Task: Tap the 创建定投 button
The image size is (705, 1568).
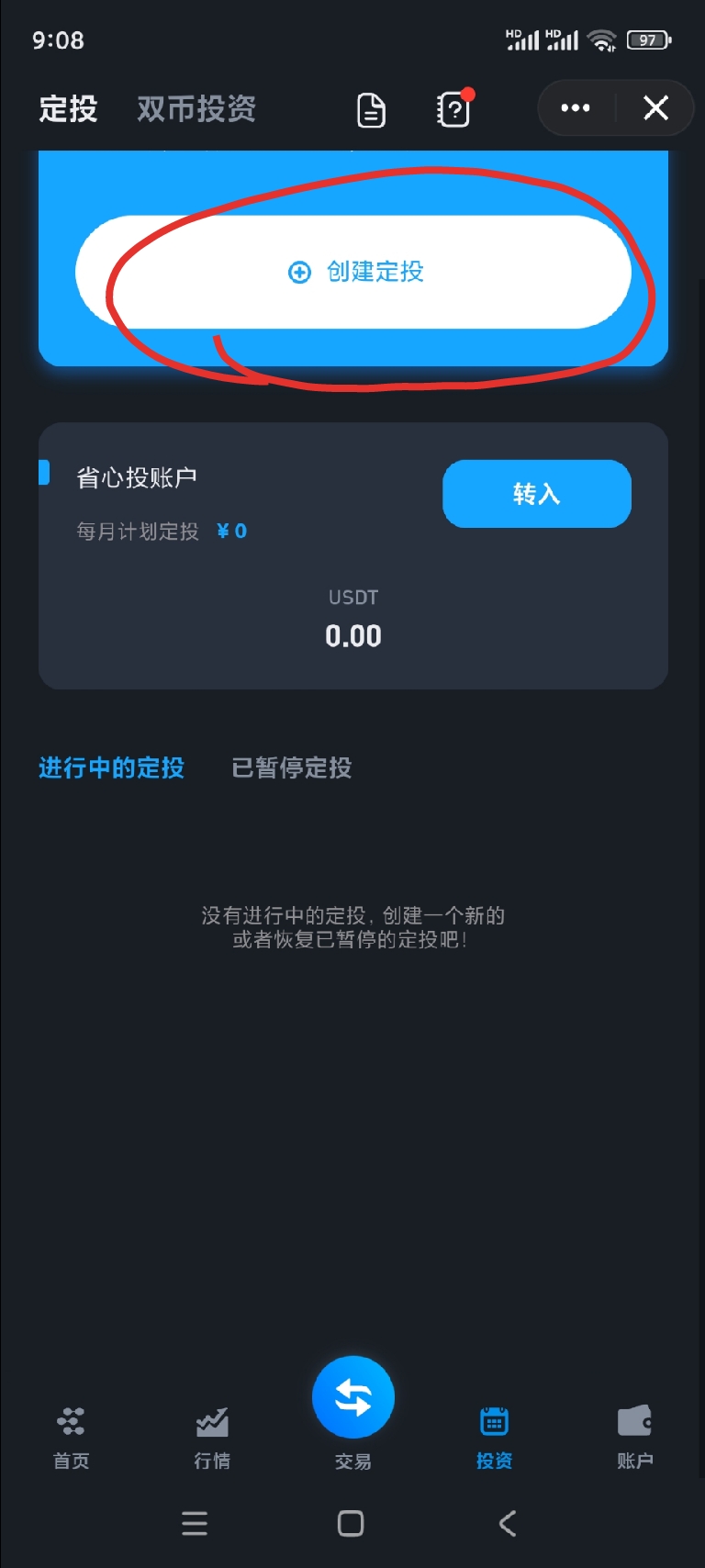Action: [x=354, y=272]
